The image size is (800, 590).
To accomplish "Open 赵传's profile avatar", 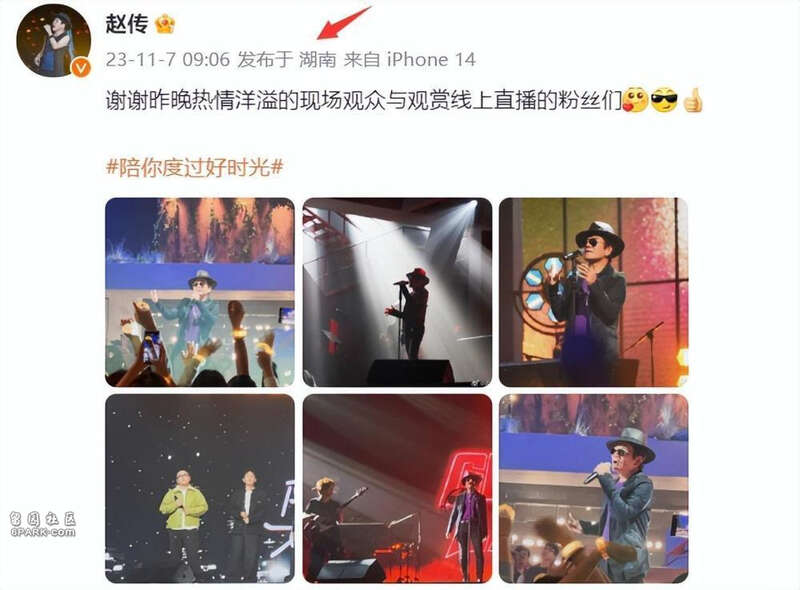I will [x=53, y=41].
